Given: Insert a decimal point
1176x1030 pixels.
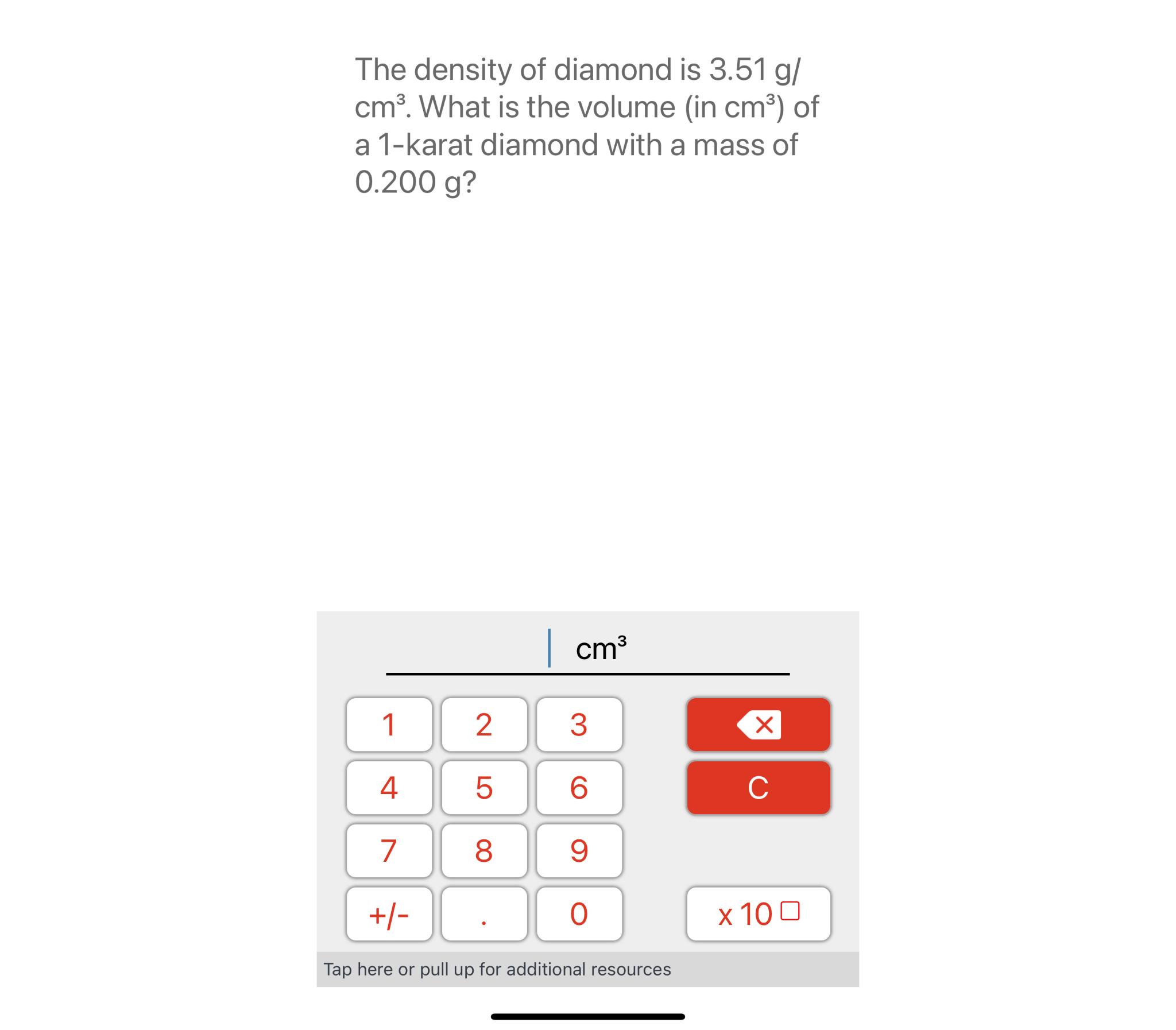Looking at the screenshot, I should click(x=484, y=914).
